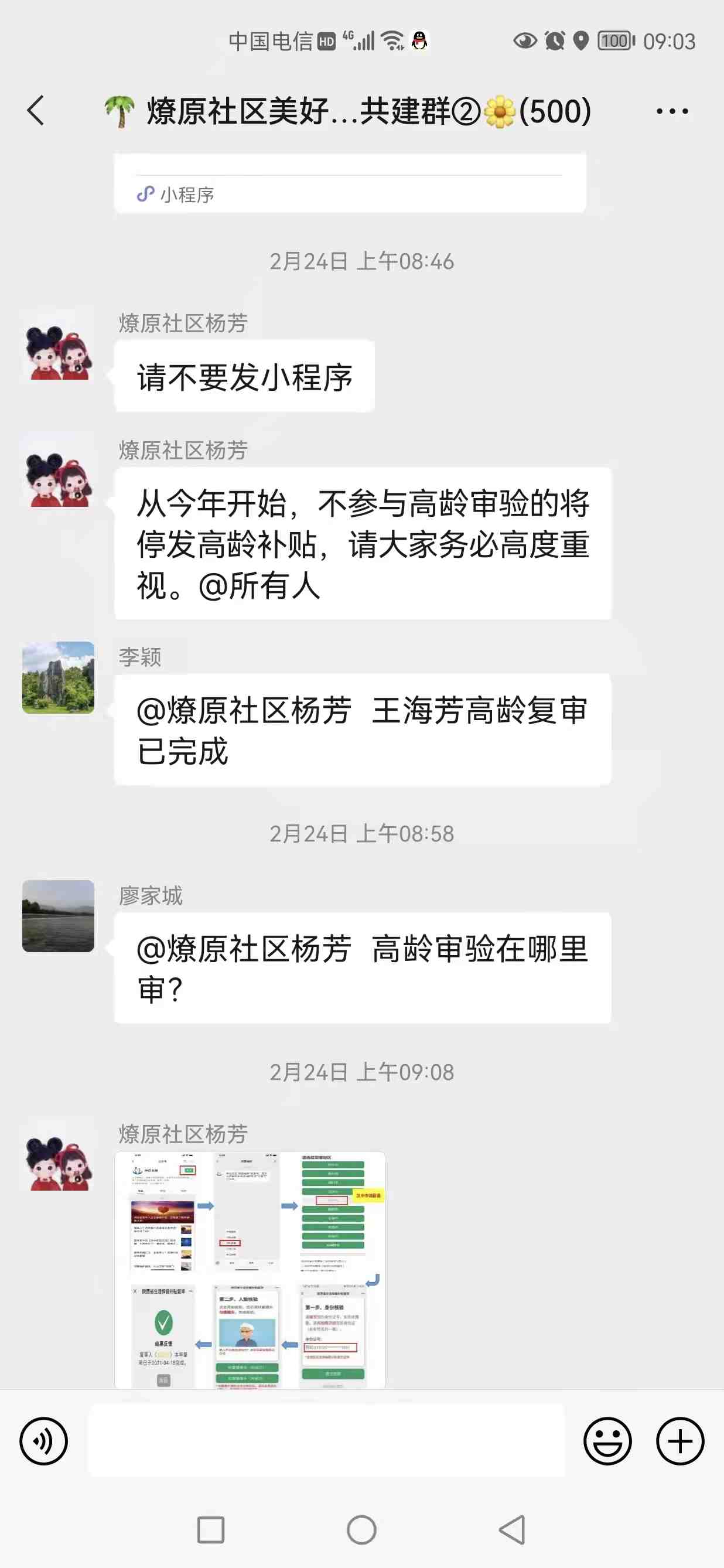This screenshot has width=724, height=1568.
Task: Open the emoji picker
Action: coord(607,1441)
